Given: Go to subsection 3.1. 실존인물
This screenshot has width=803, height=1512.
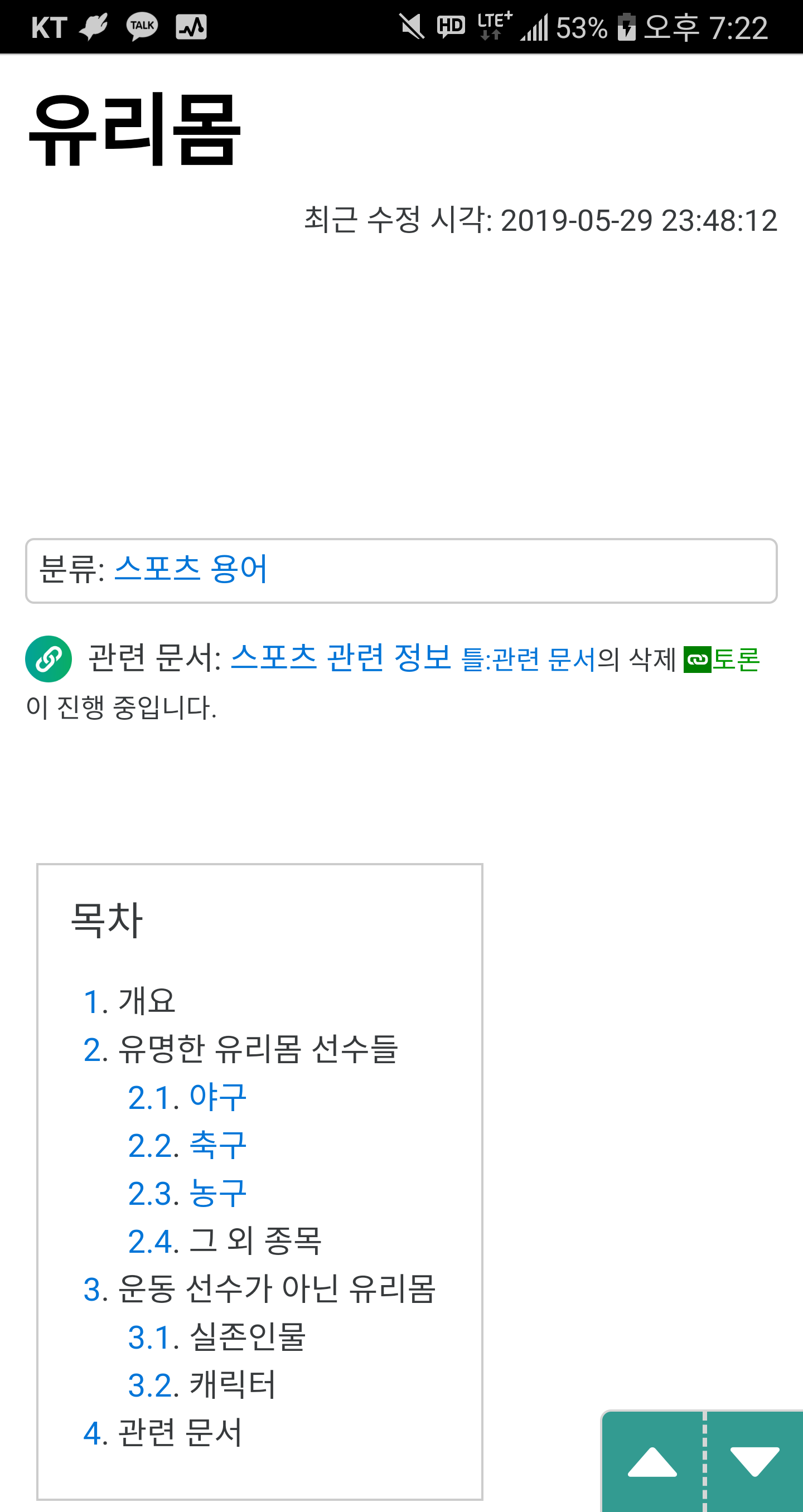Looking at the screenshot, I should tap(217, 1337).
